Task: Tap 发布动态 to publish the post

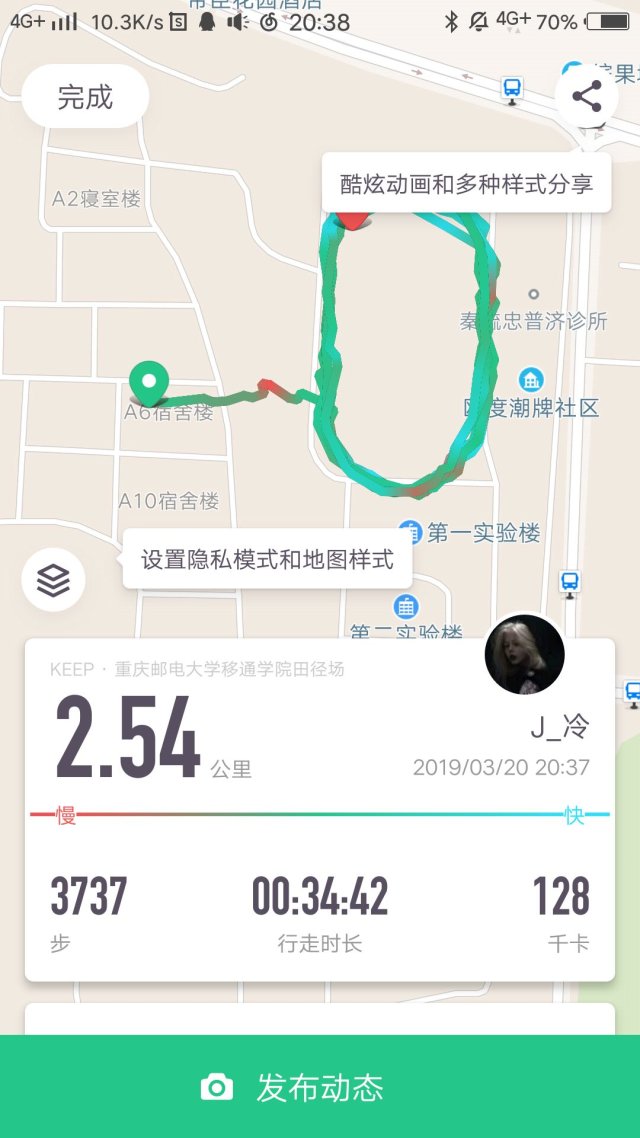Action: [320, 1087]
